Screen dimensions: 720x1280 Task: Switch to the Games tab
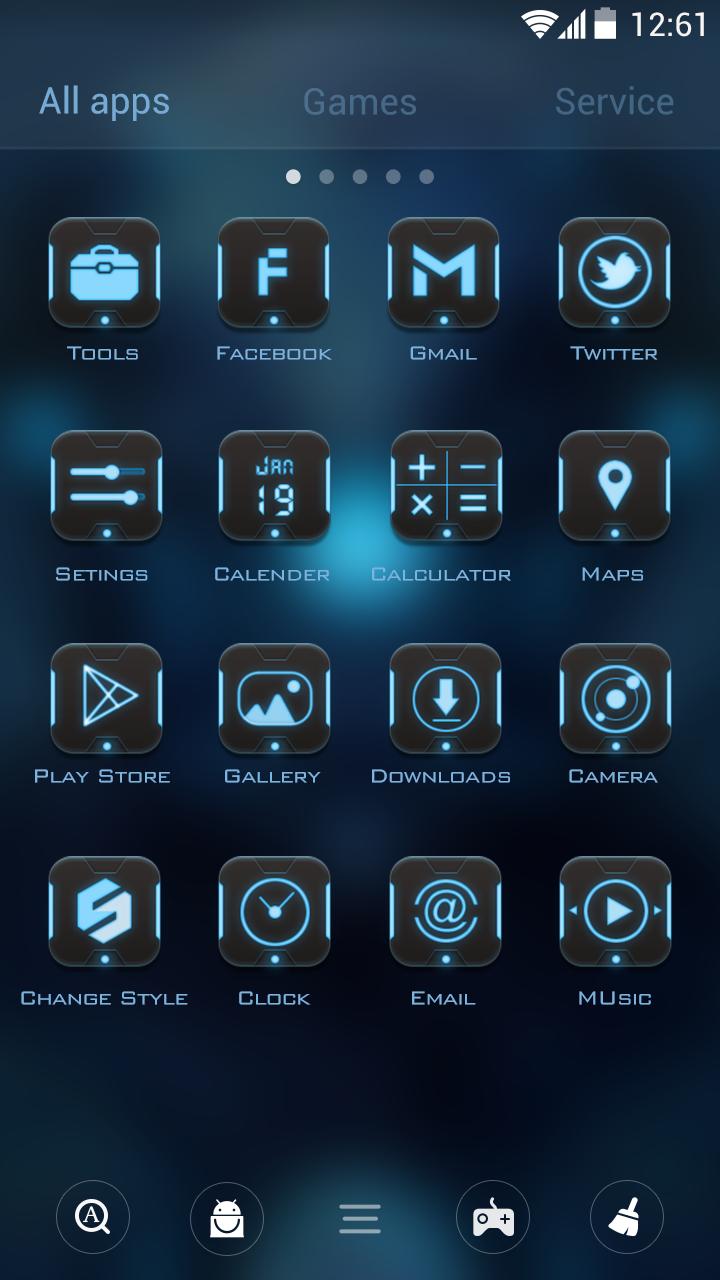(360, 102)
